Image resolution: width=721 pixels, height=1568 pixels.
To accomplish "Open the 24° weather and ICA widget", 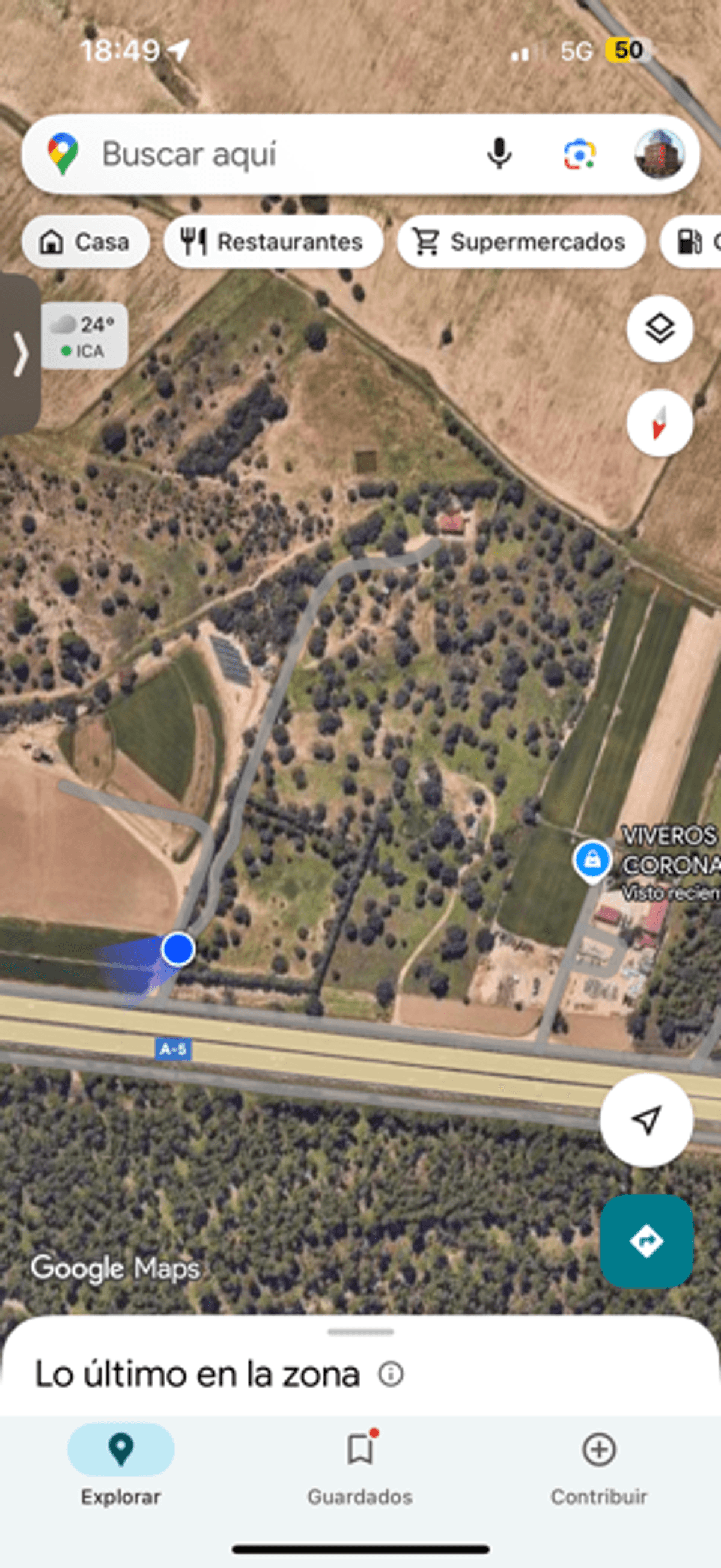I will pos(85,336).
